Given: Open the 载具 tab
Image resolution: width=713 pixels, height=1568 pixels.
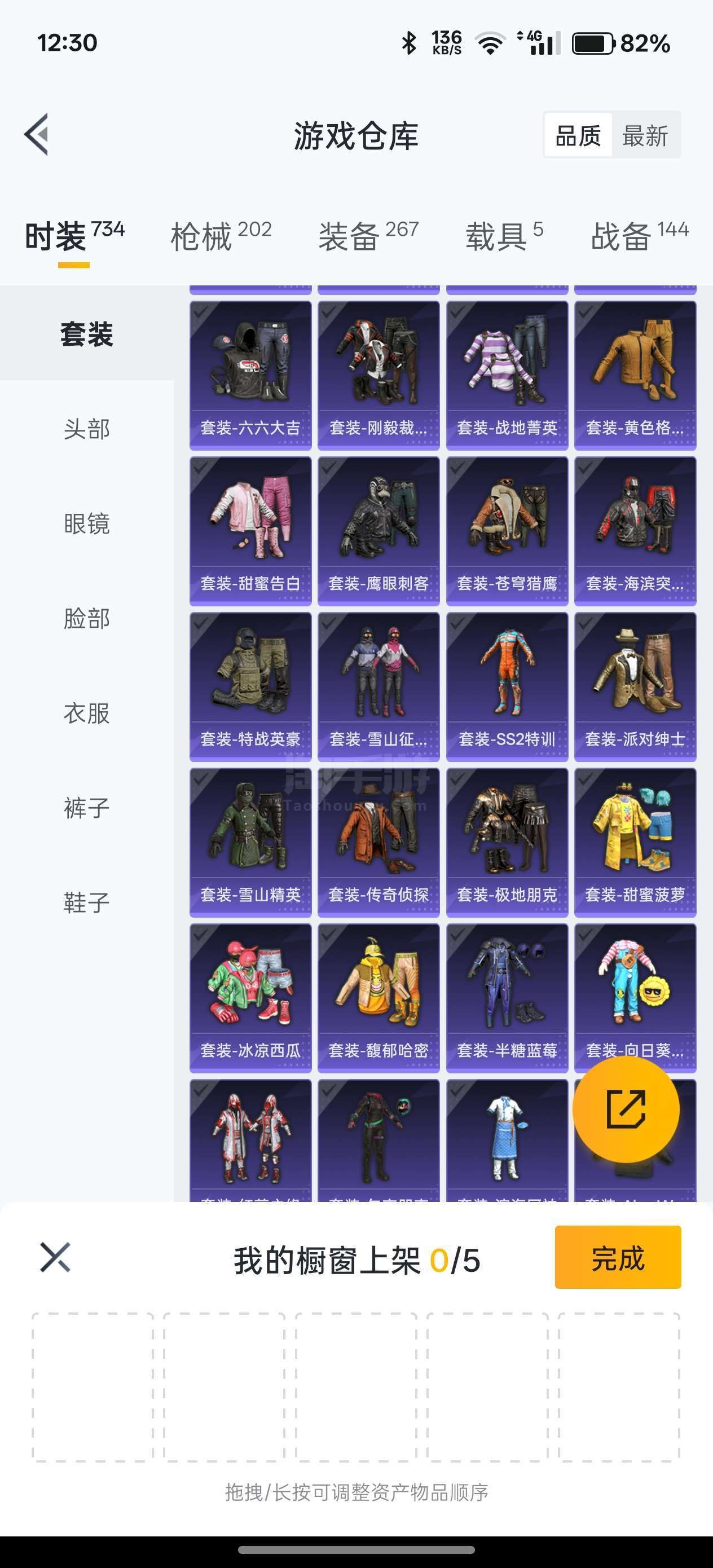Looking at the screenshot, I should pos(504,236).
